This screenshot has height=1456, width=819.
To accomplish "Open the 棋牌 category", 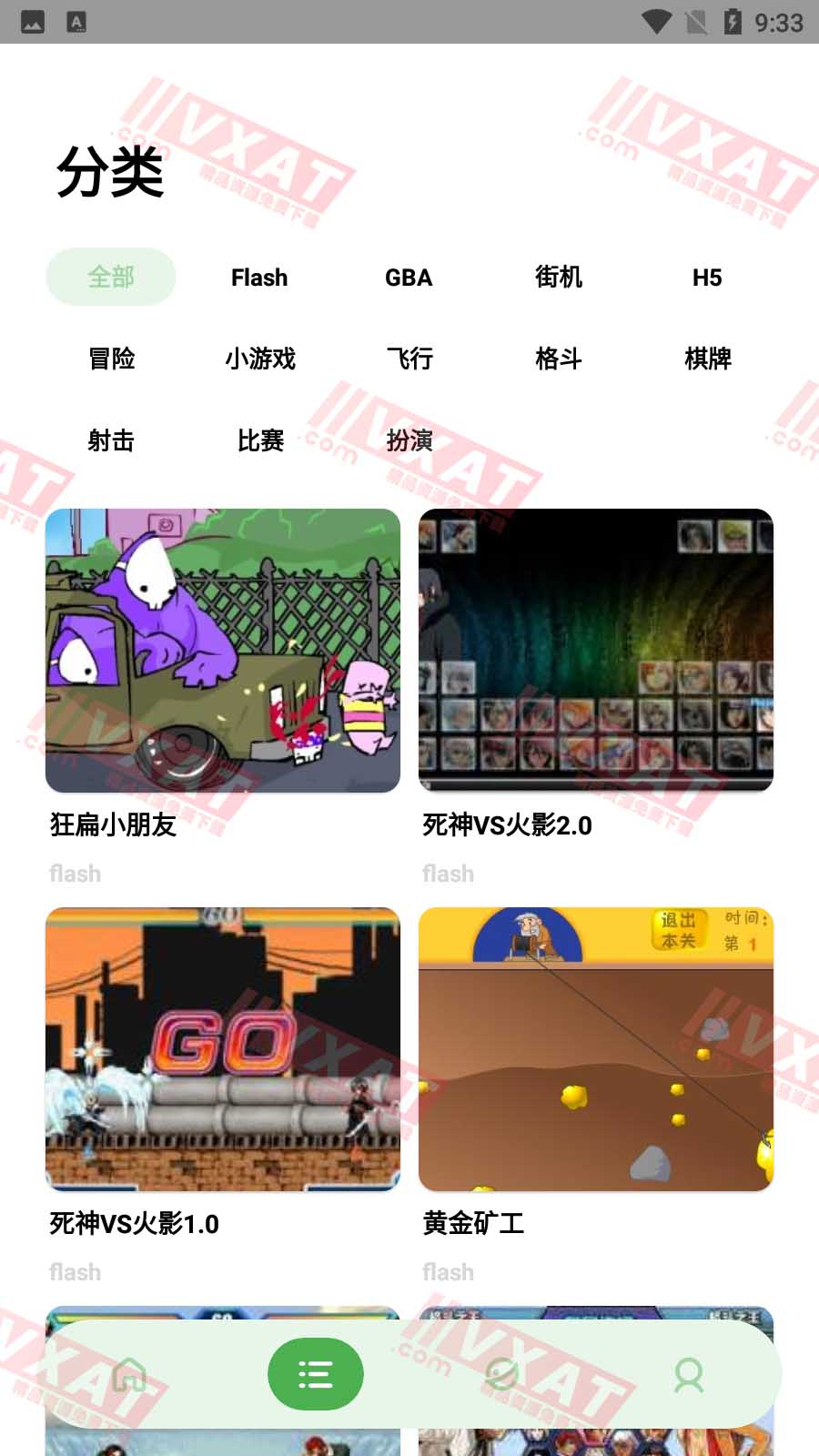I will [707, 359].
